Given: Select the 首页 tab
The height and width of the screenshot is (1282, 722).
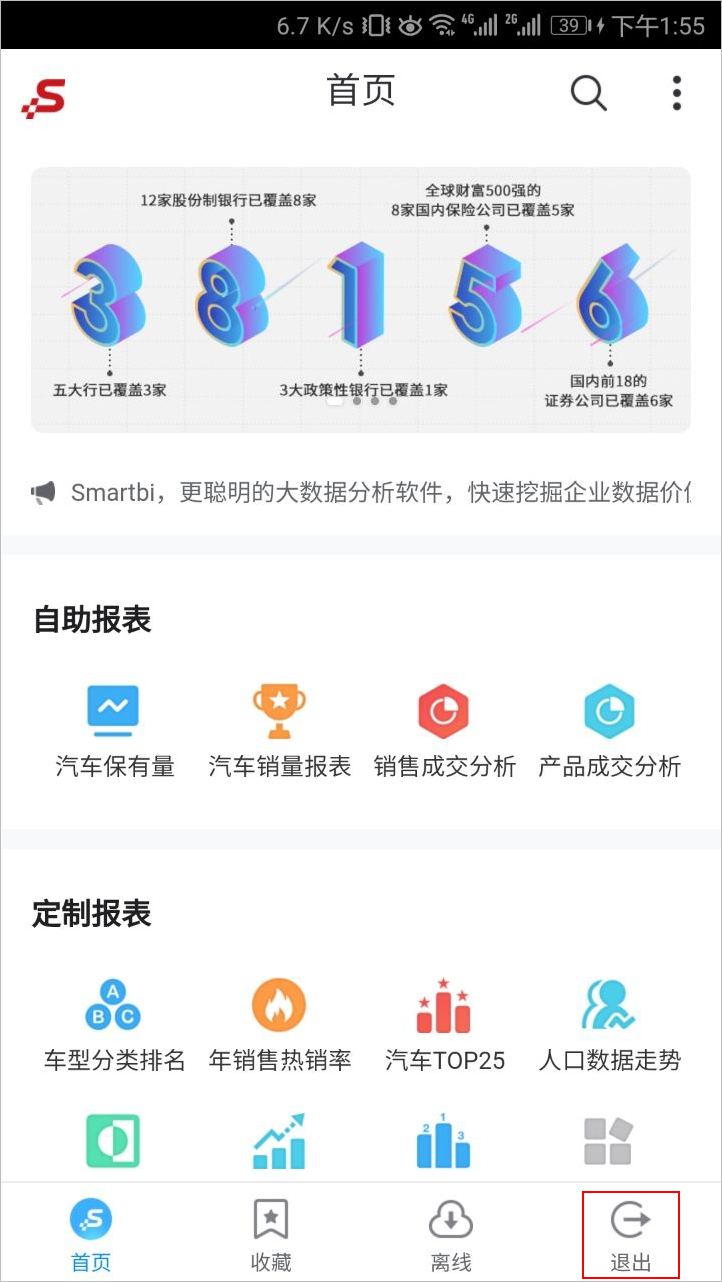Looking at the screenshot, I should (x=91, y=1235).
